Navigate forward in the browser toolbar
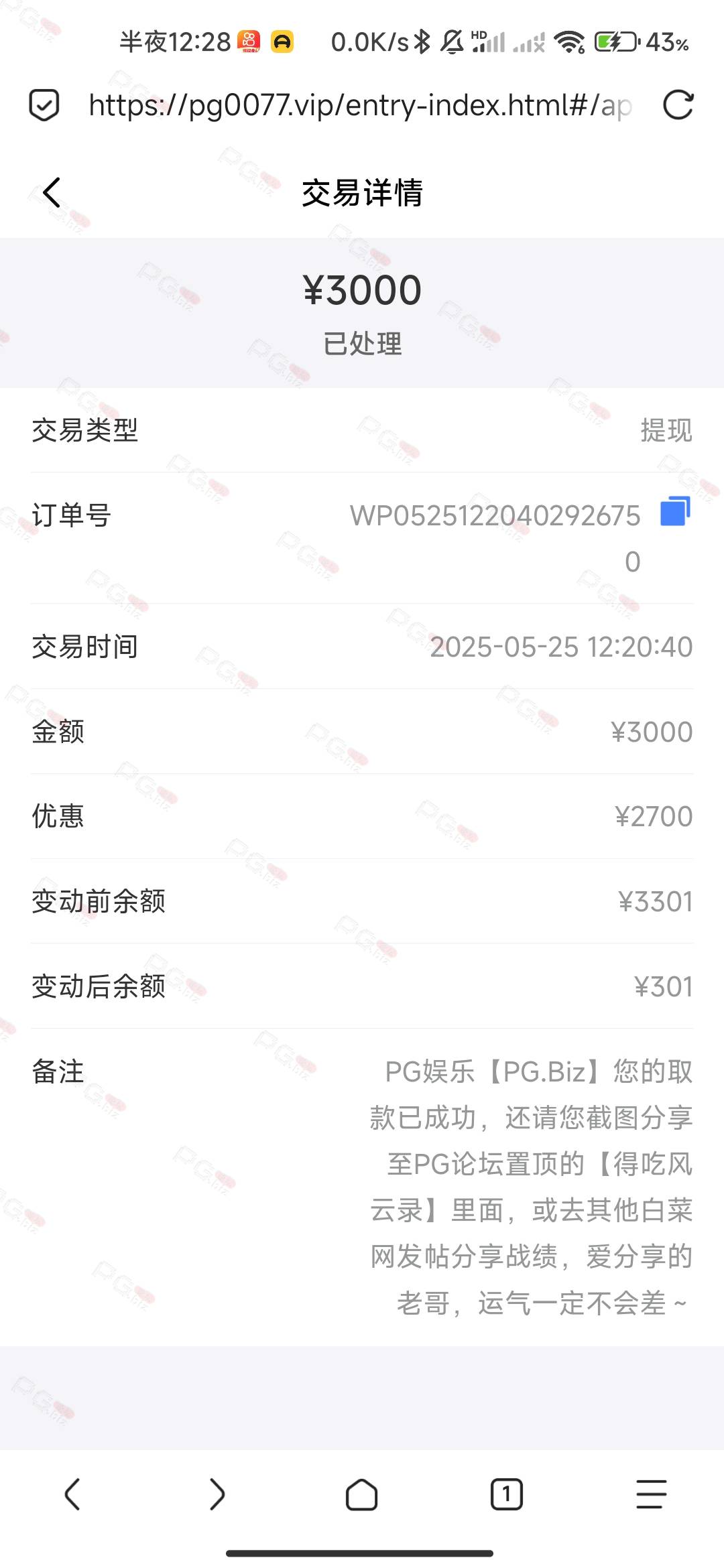The height and width of the screenshot is (1568, 724). click(217, 1494)
